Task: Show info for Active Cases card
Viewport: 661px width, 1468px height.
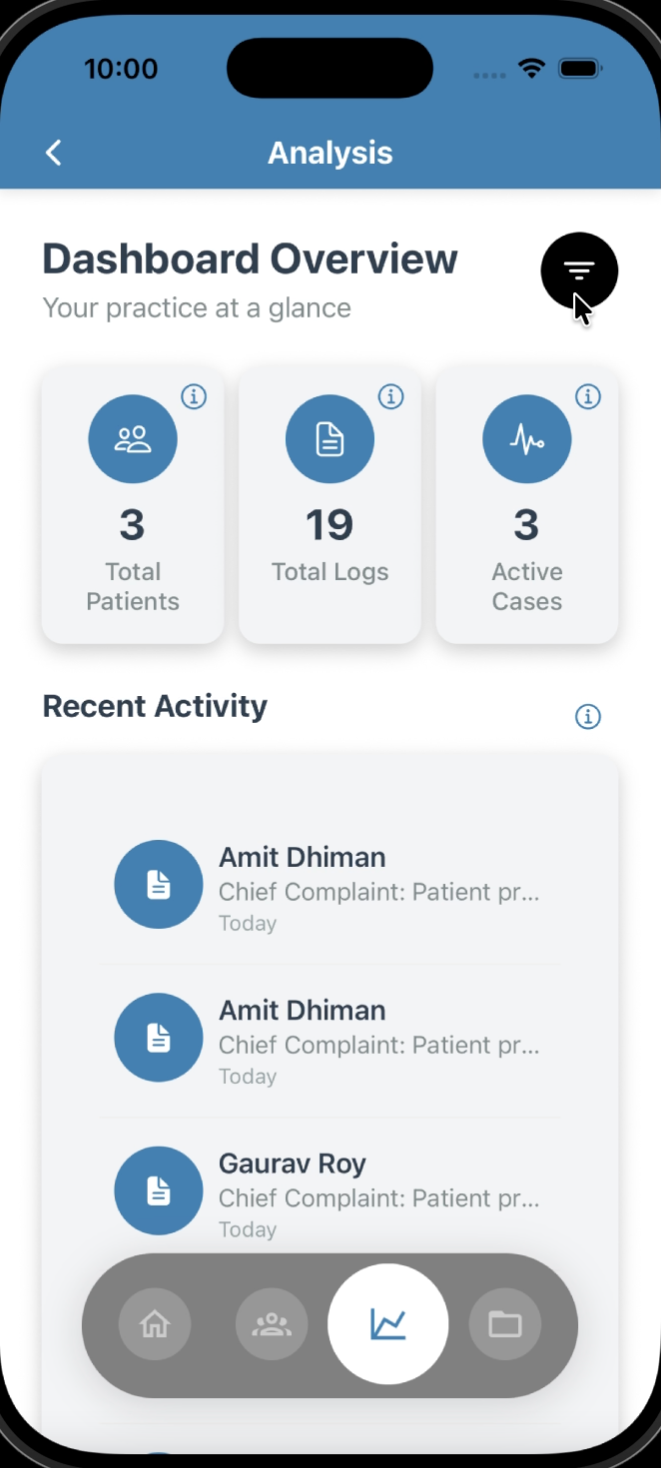Action: pyautogui.click(x=588, y=397)
